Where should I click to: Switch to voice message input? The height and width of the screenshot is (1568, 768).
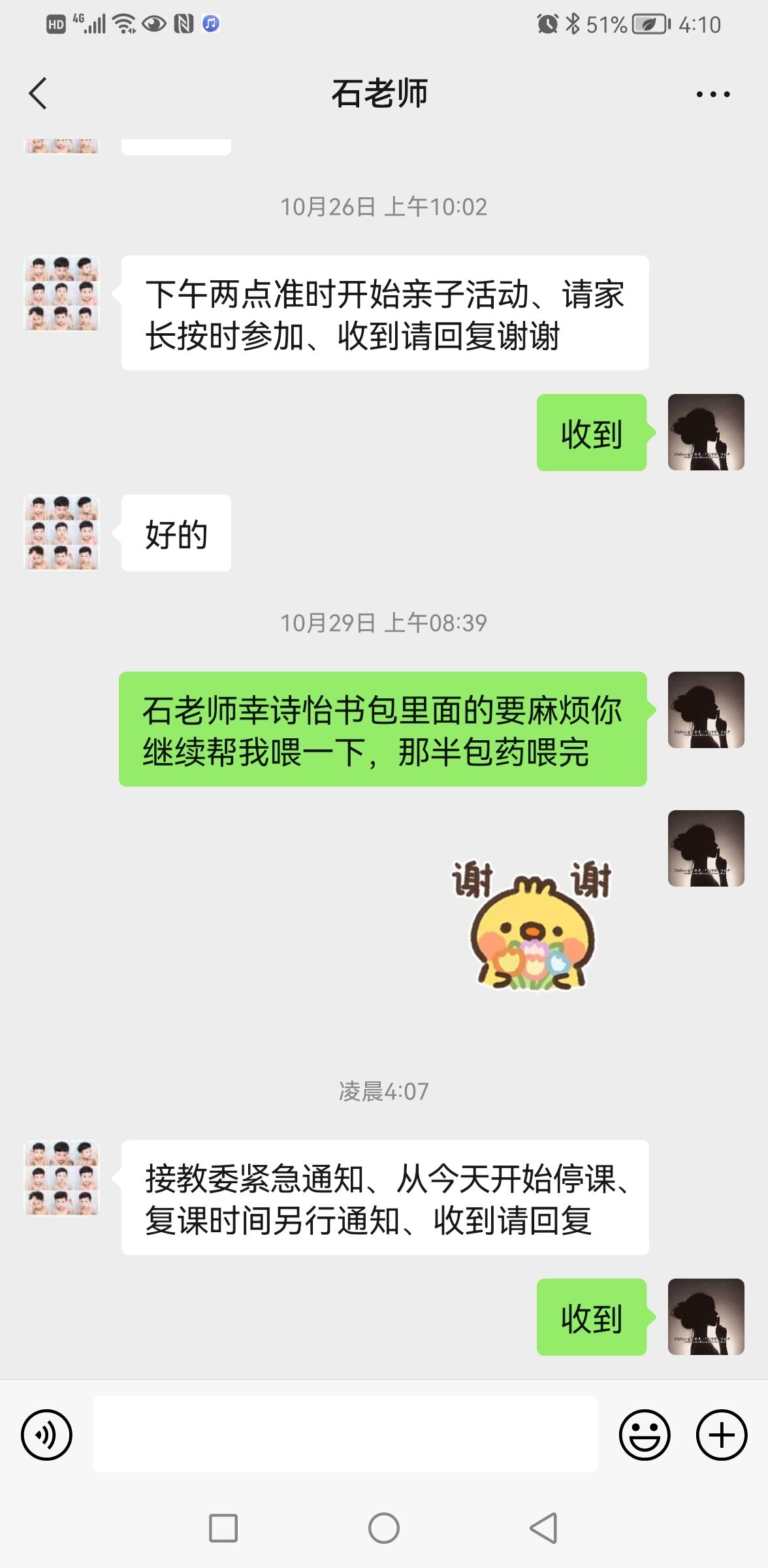coord(46,1435)
